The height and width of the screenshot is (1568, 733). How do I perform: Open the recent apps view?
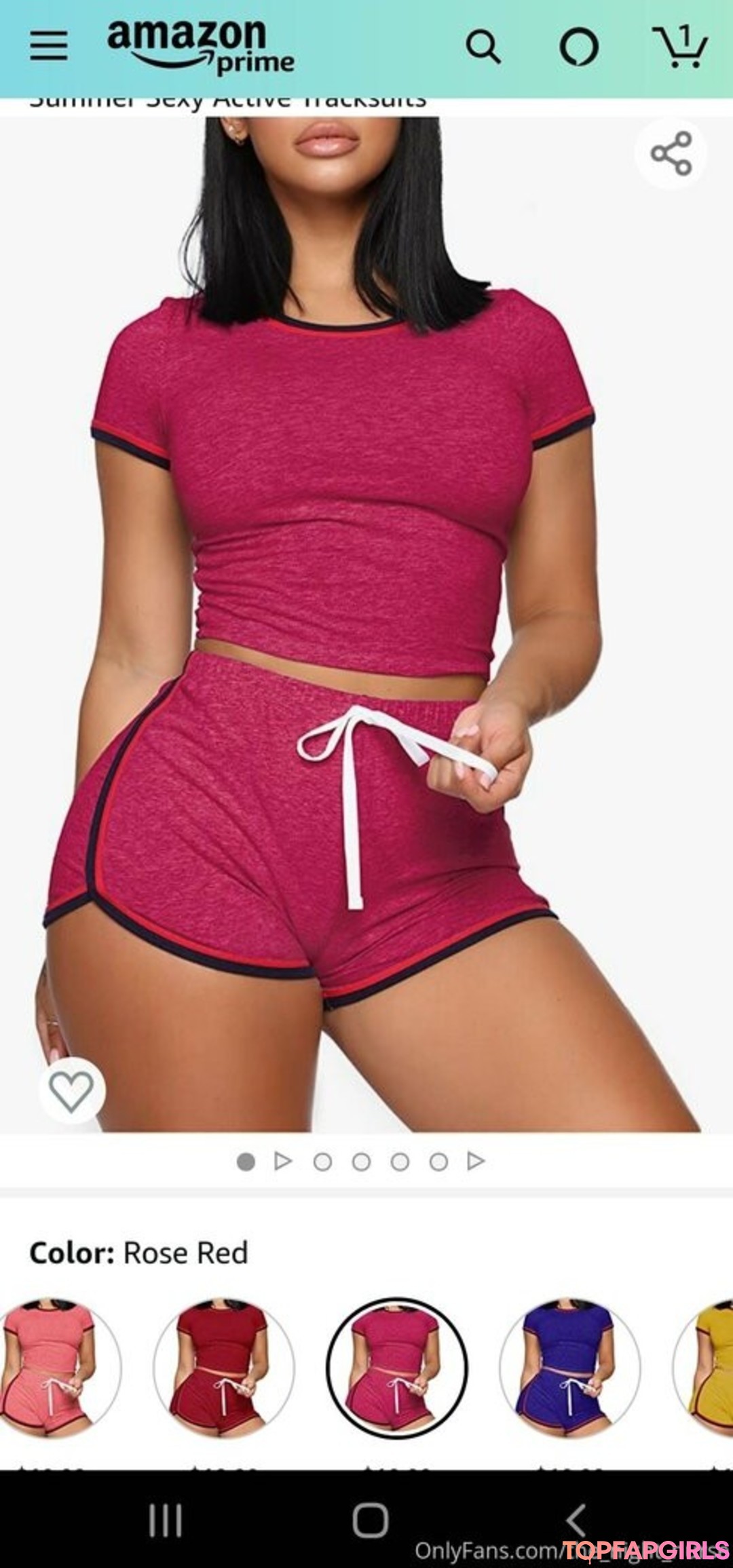(x=166, y=1521)
